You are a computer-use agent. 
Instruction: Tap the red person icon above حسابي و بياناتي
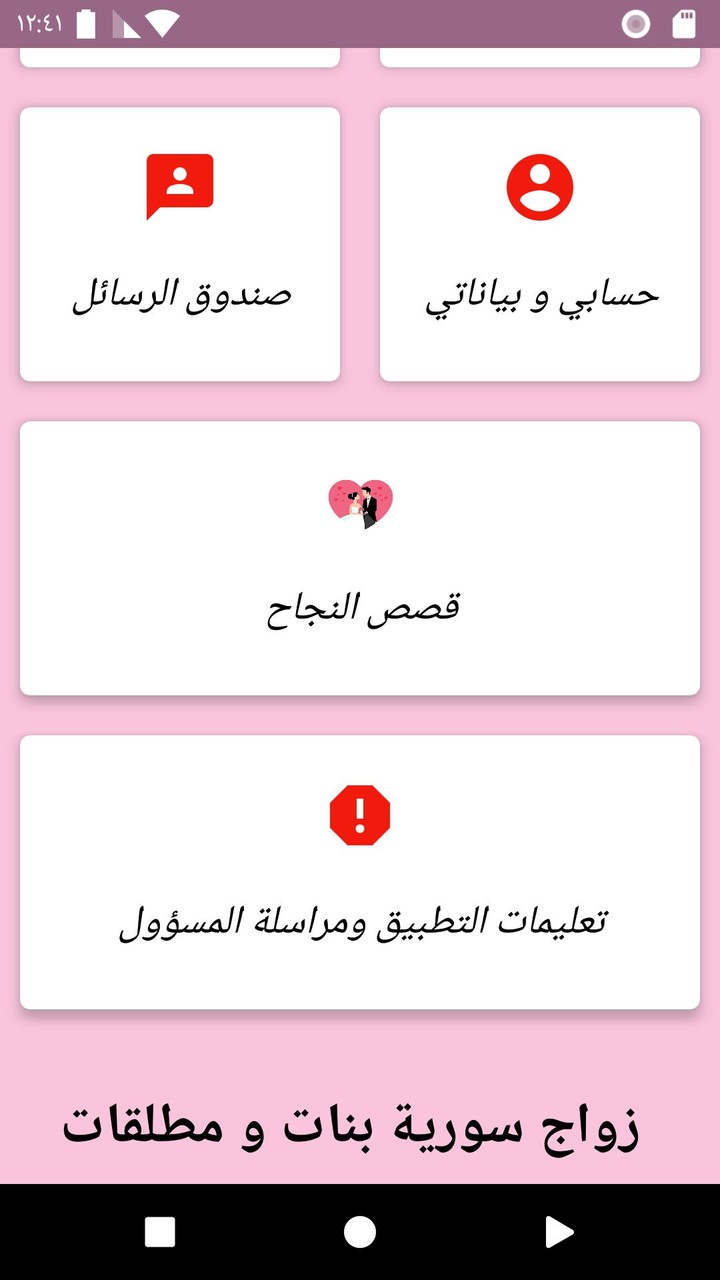540,186
